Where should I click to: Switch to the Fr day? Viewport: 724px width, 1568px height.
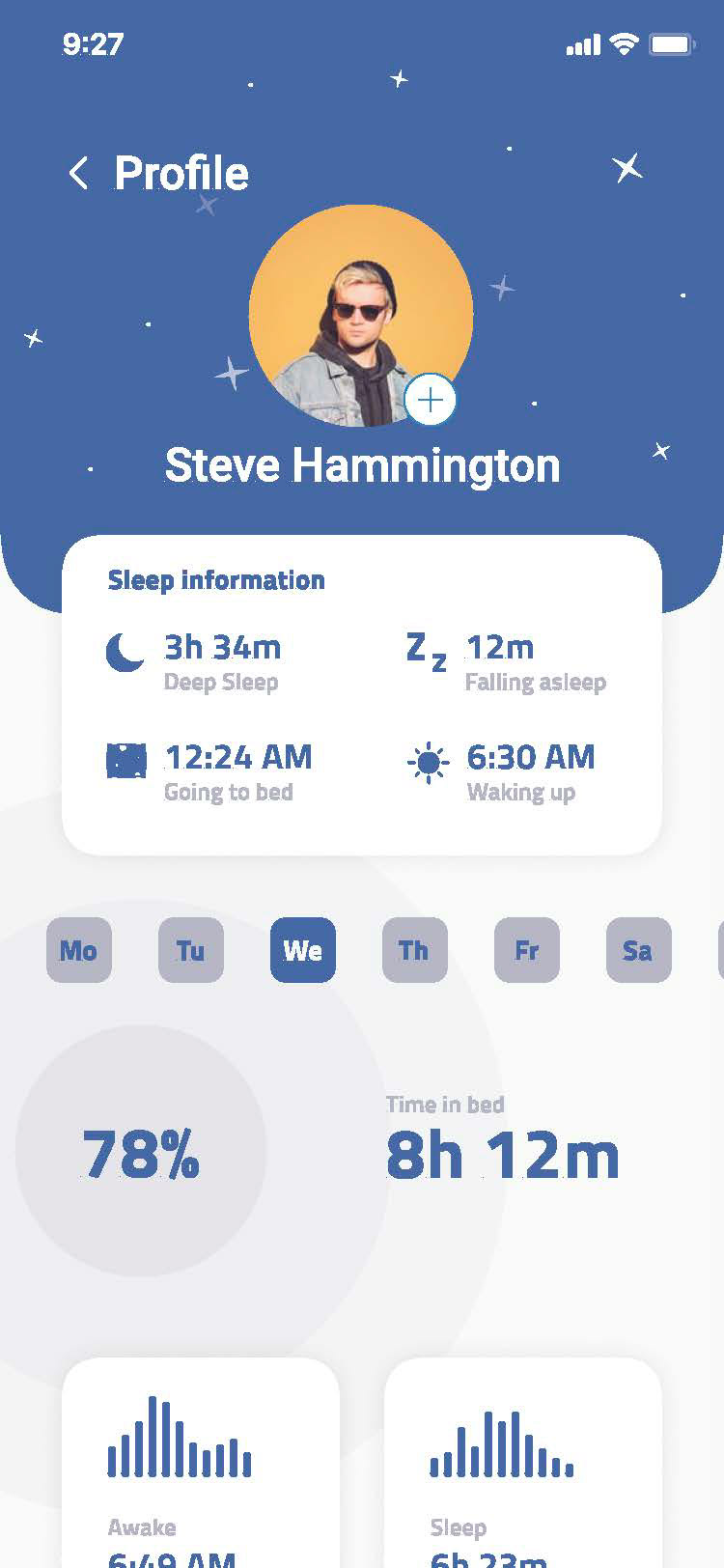coord(527,950)
